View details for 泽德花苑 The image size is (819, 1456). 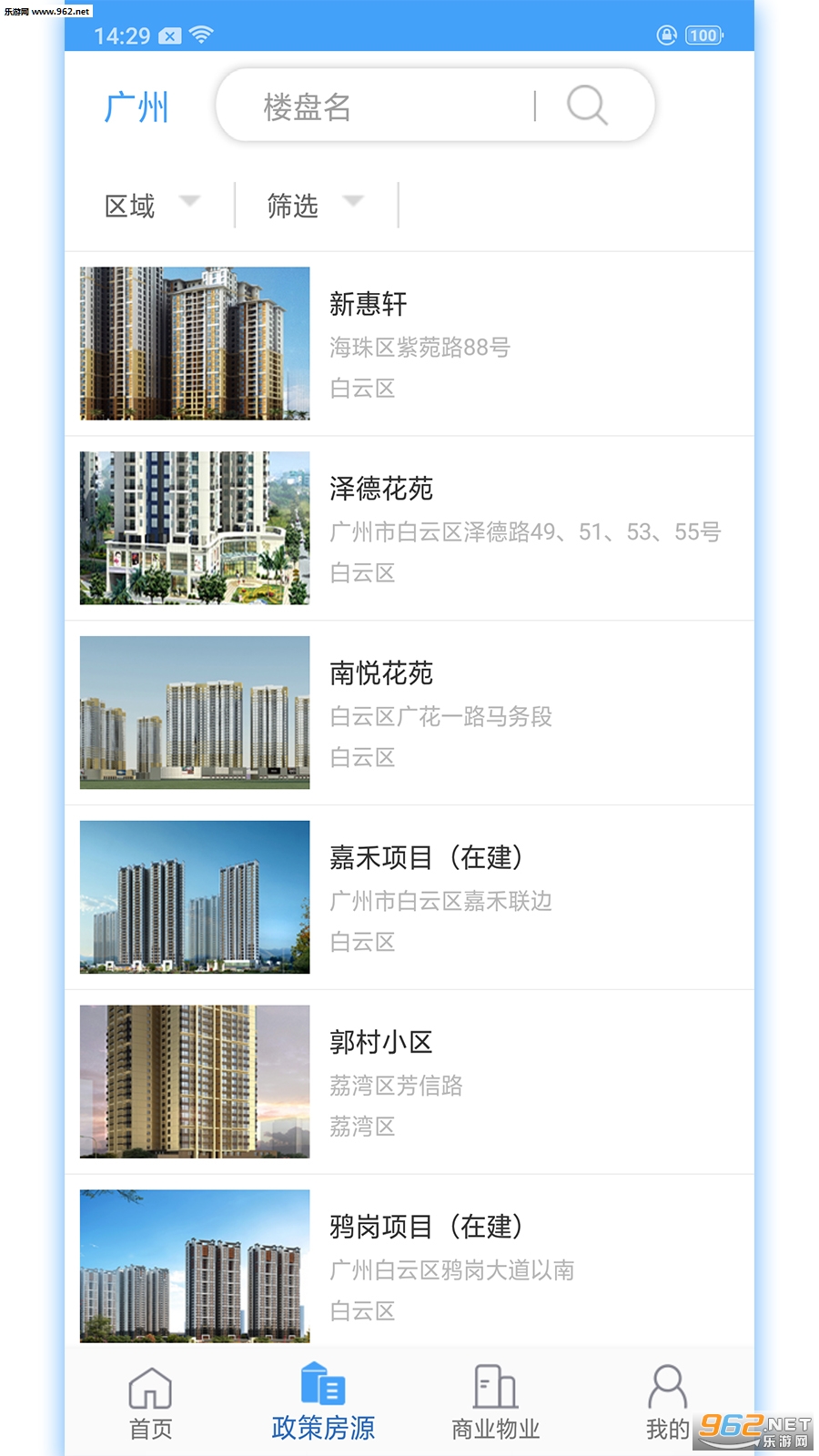point(409,529)
